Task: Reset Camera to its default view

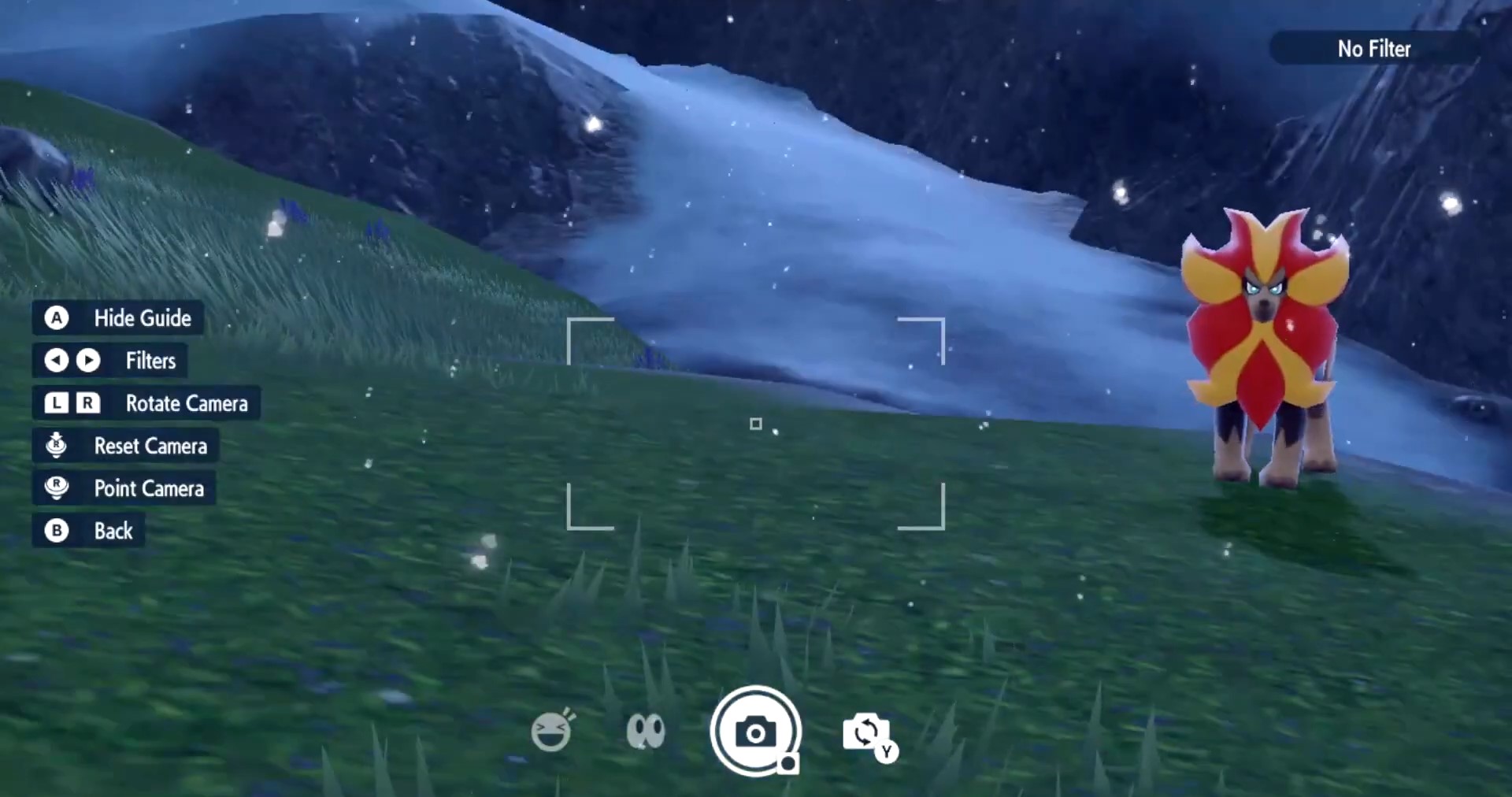Action: point(126,446)
